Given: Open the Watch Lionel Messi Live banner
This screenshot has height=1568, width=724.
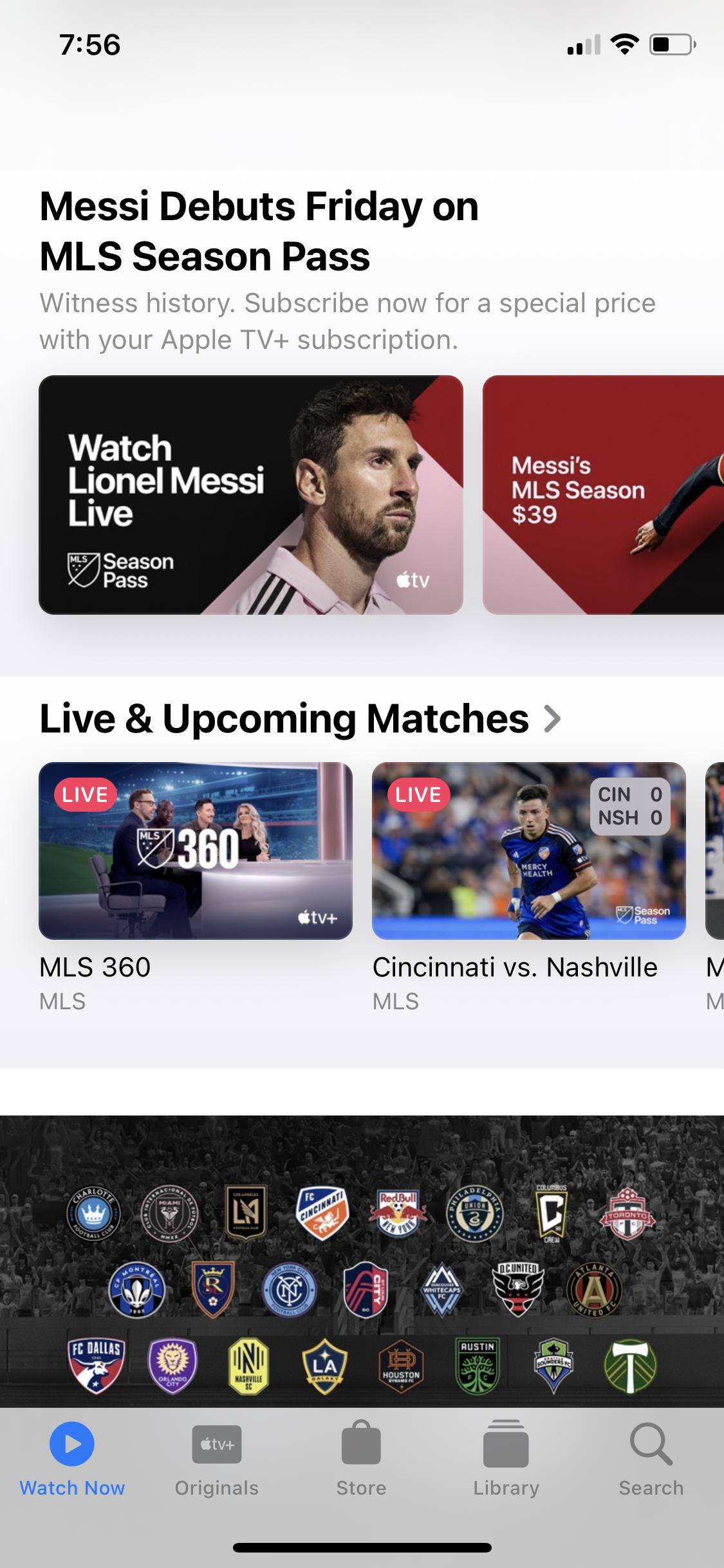Looking at the screenshot, I should (x=250, y=494).
